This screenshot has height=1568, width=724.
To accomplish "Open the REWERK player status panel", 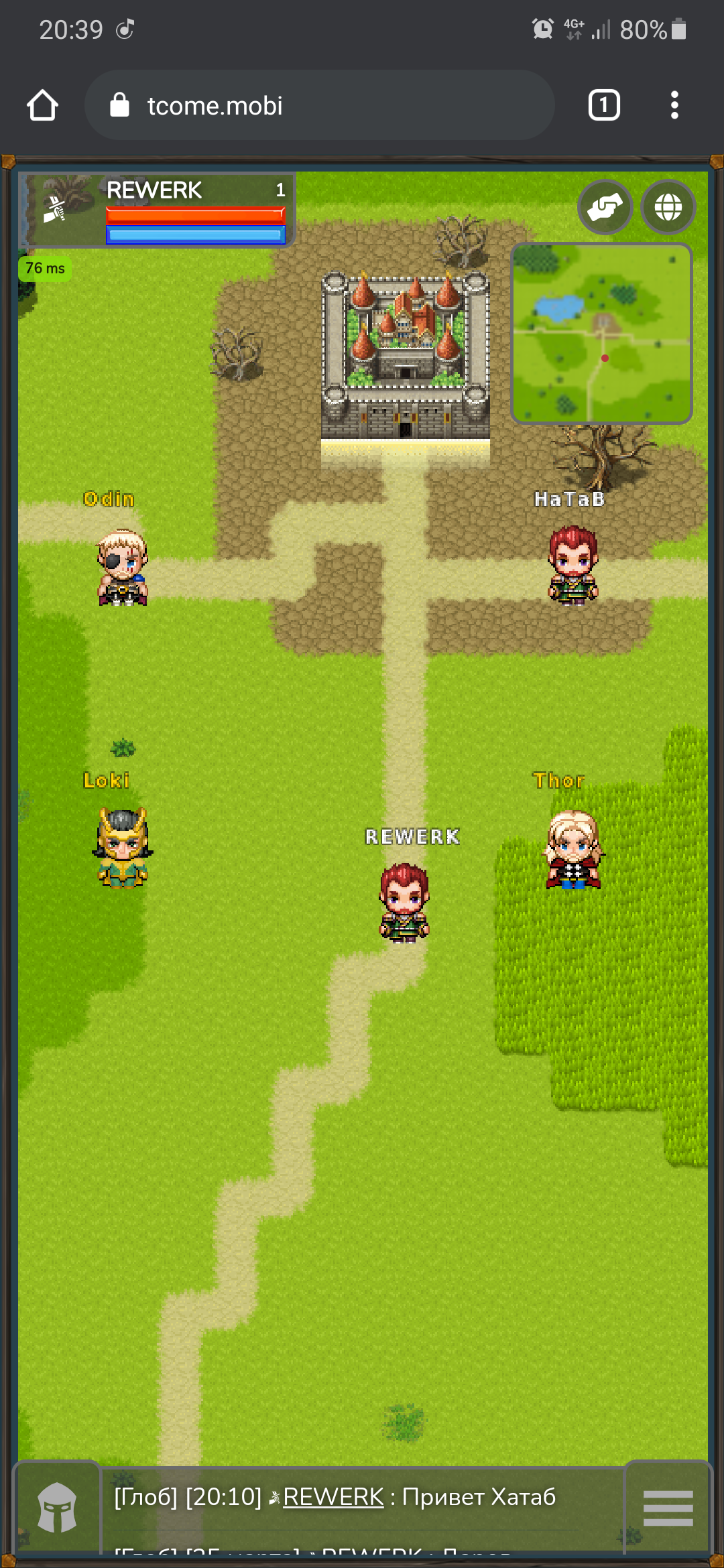I will coord(158,210).
